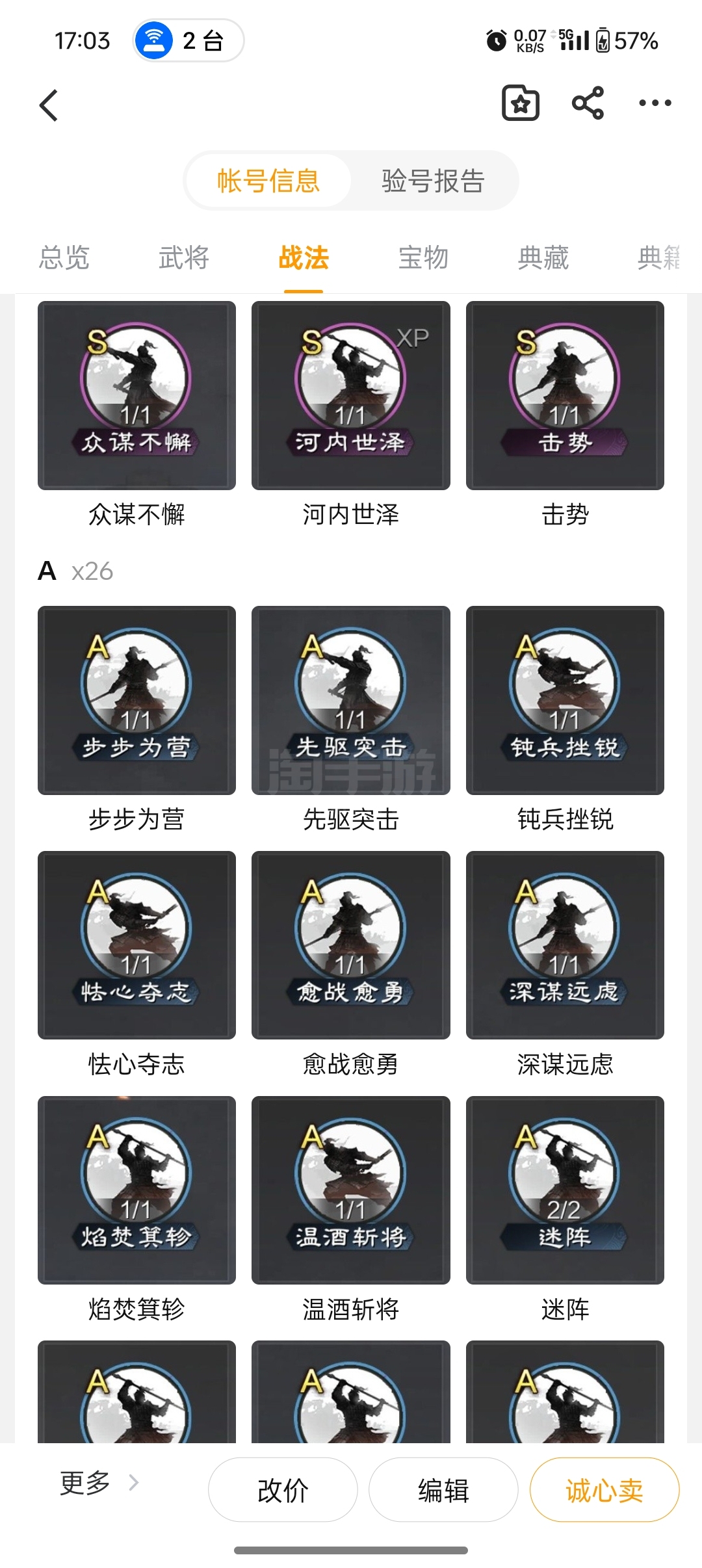Switch to 验号报告 segment

click(x=433, y=181)
